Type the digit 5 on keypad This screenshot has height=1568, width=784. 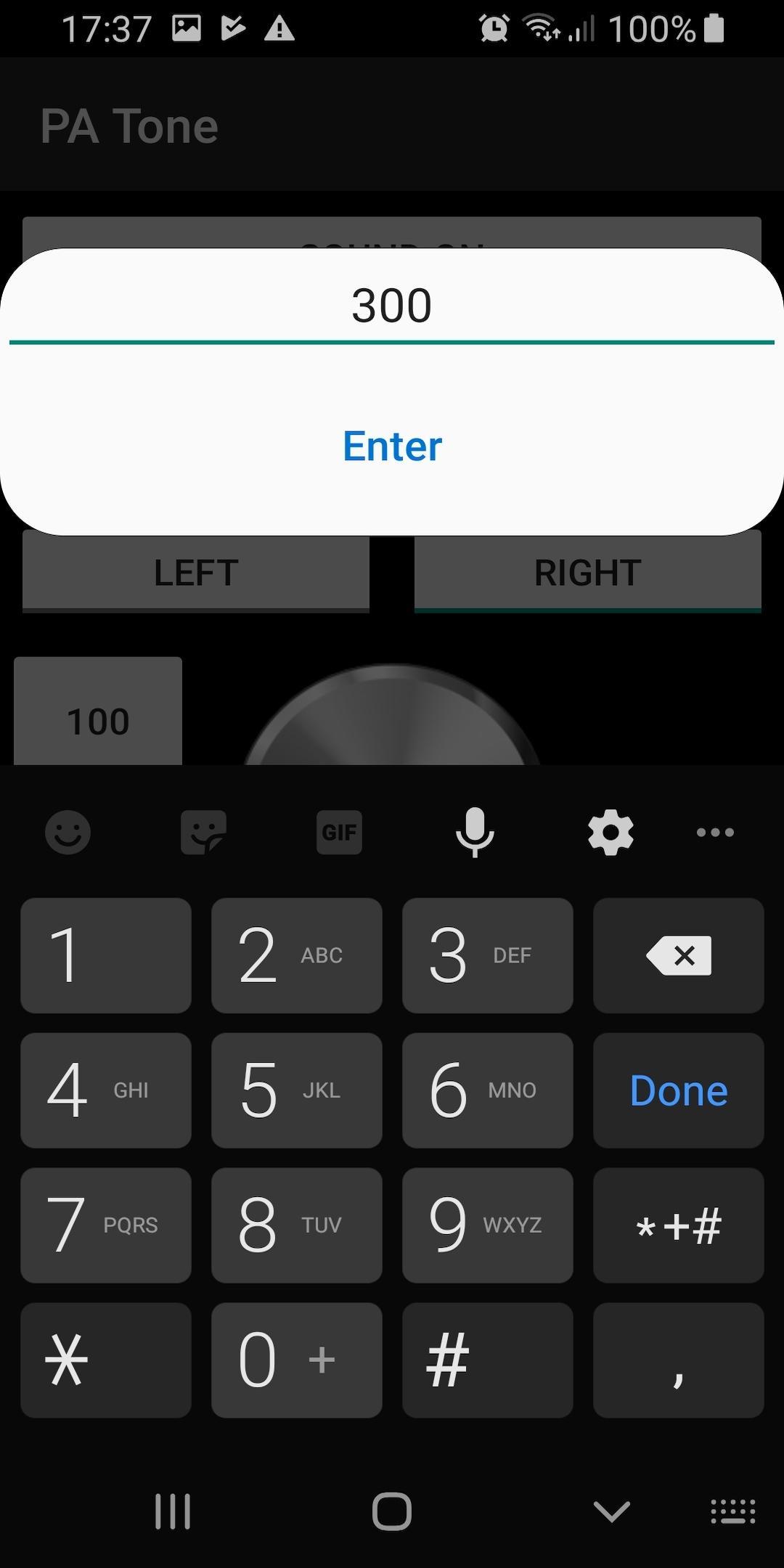296,1090
